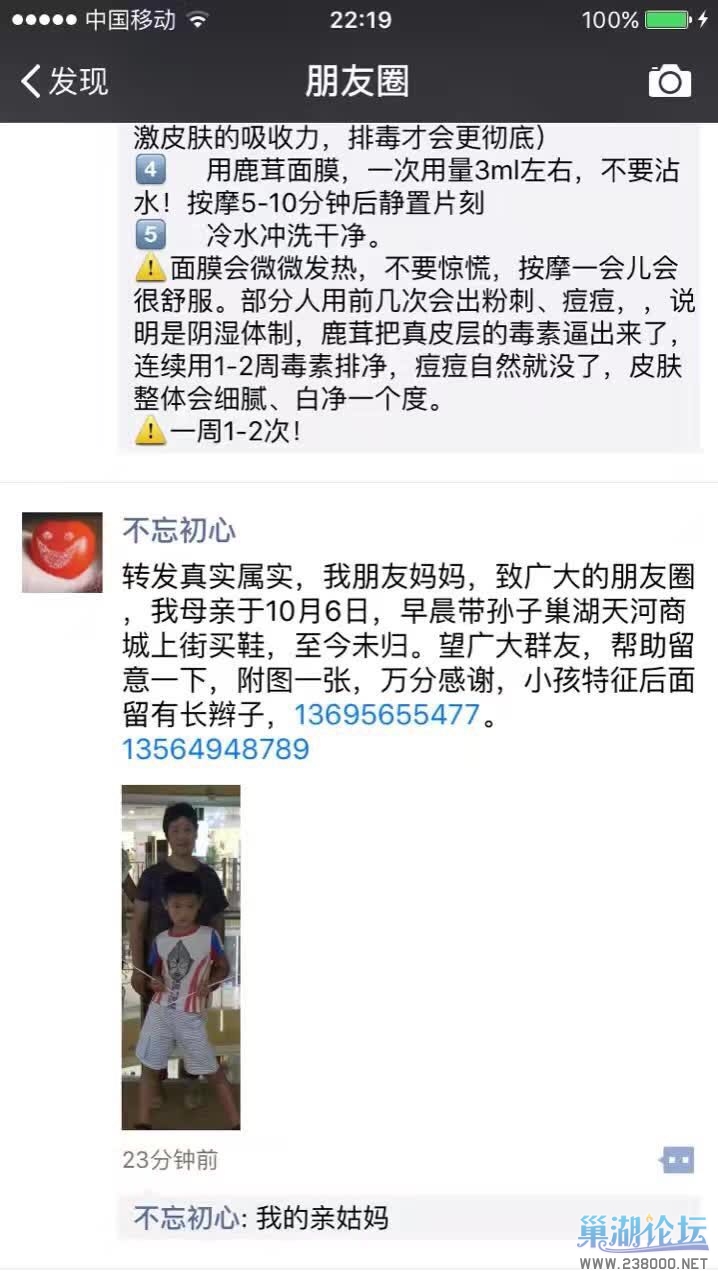The image size is (718, 1280).
Task: Tap phone number 13564948789
Action: pyautogui.click(x=215, y=749)
